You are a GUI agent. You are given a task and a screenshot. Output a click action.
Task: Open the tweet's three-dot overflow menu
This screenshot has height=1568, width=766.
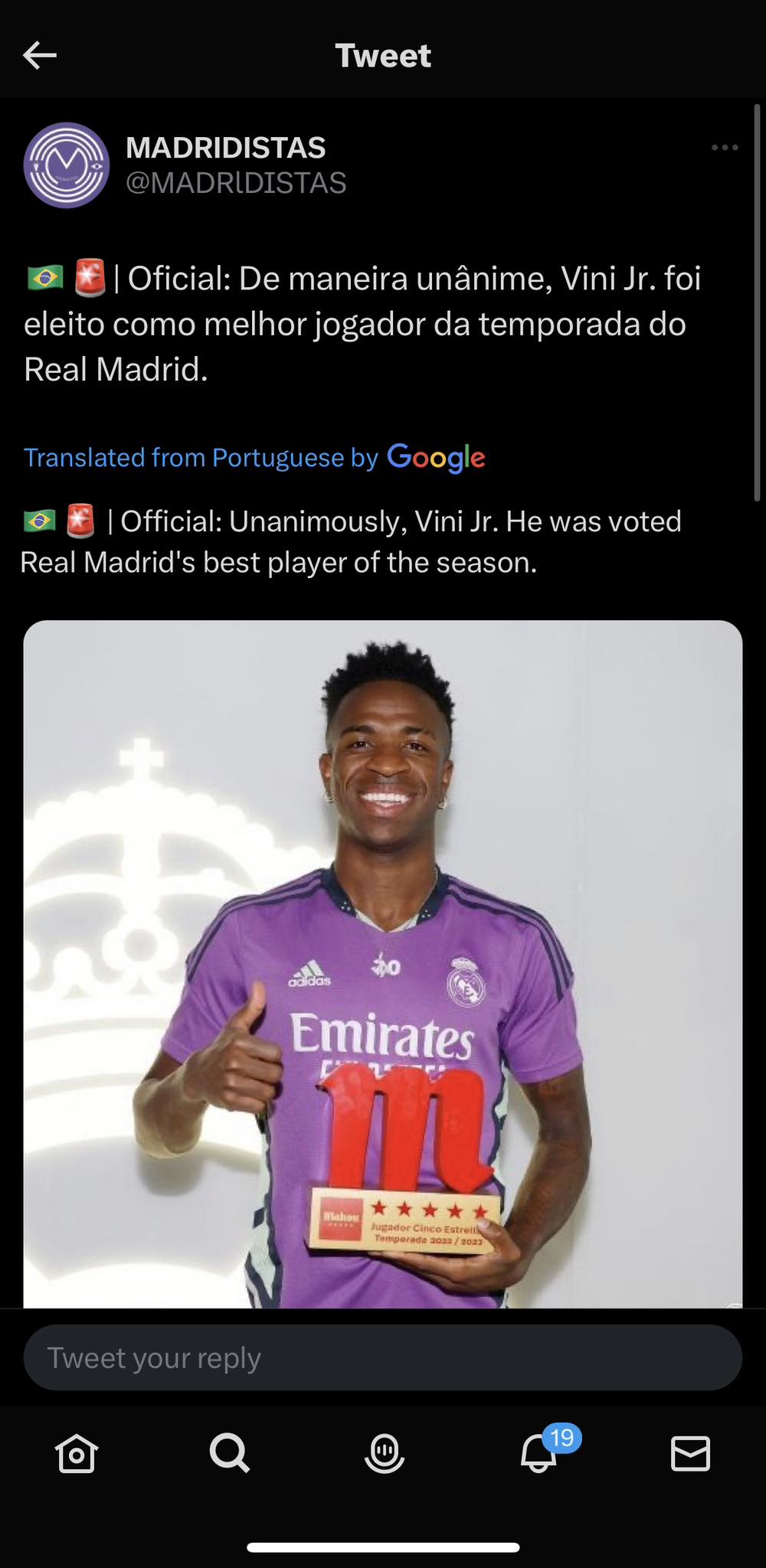click(x=724, y=147)
